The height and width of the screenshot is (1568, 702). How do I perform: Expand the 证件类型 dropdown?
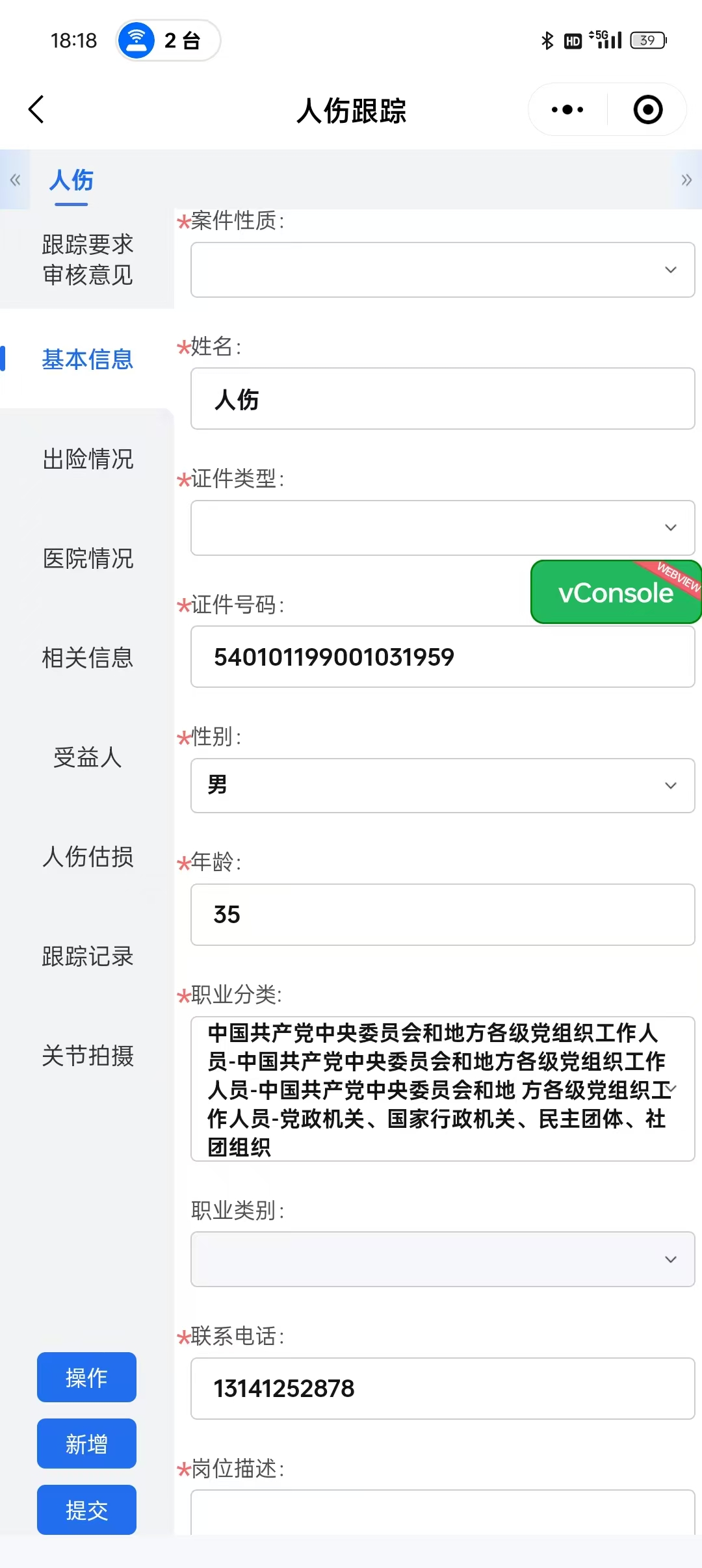tap(442, 527)
